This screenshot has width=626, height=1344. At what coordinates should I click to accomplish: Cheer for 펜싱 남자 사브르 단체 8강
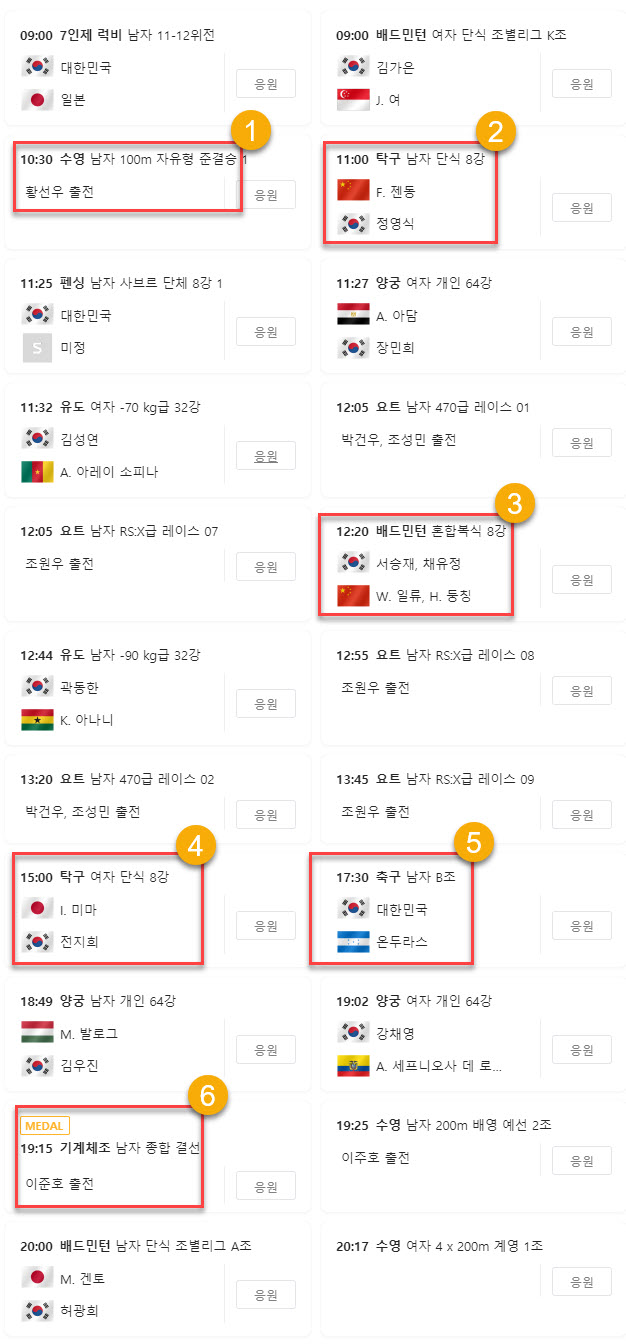pyautogui.click(x=265, y=331)
